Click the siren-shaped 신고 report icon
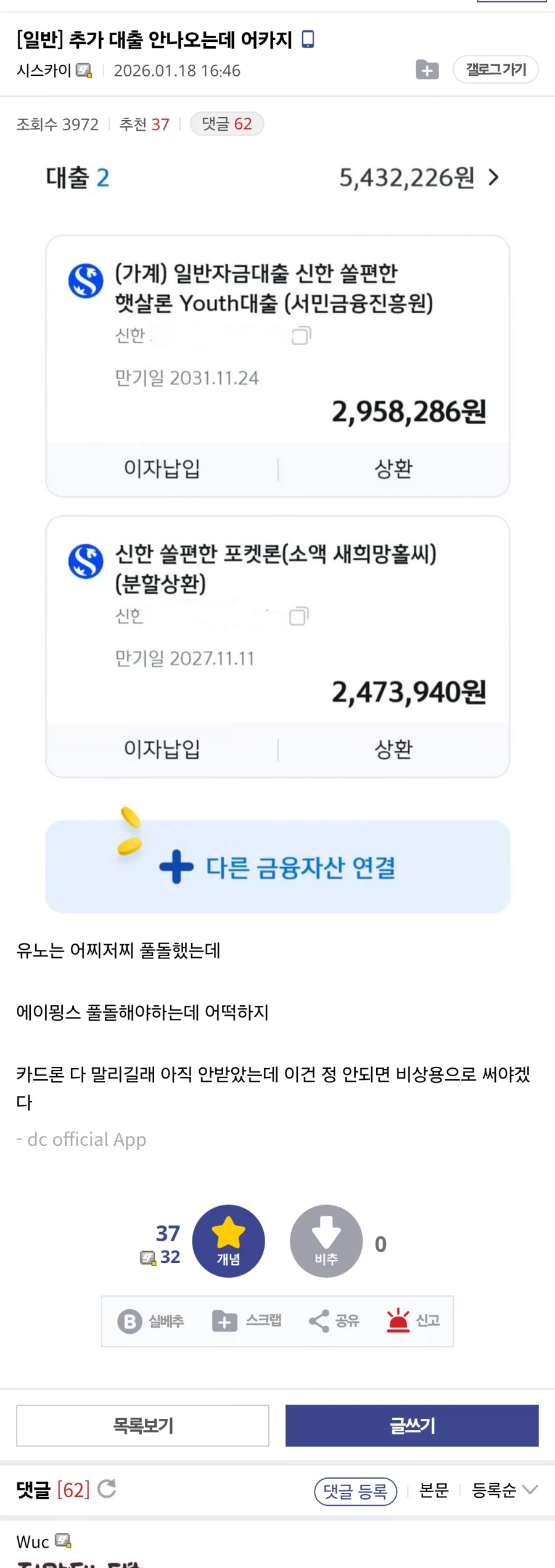The image size is (555, 1568). pyautogui.click(x=398, y=1321)
